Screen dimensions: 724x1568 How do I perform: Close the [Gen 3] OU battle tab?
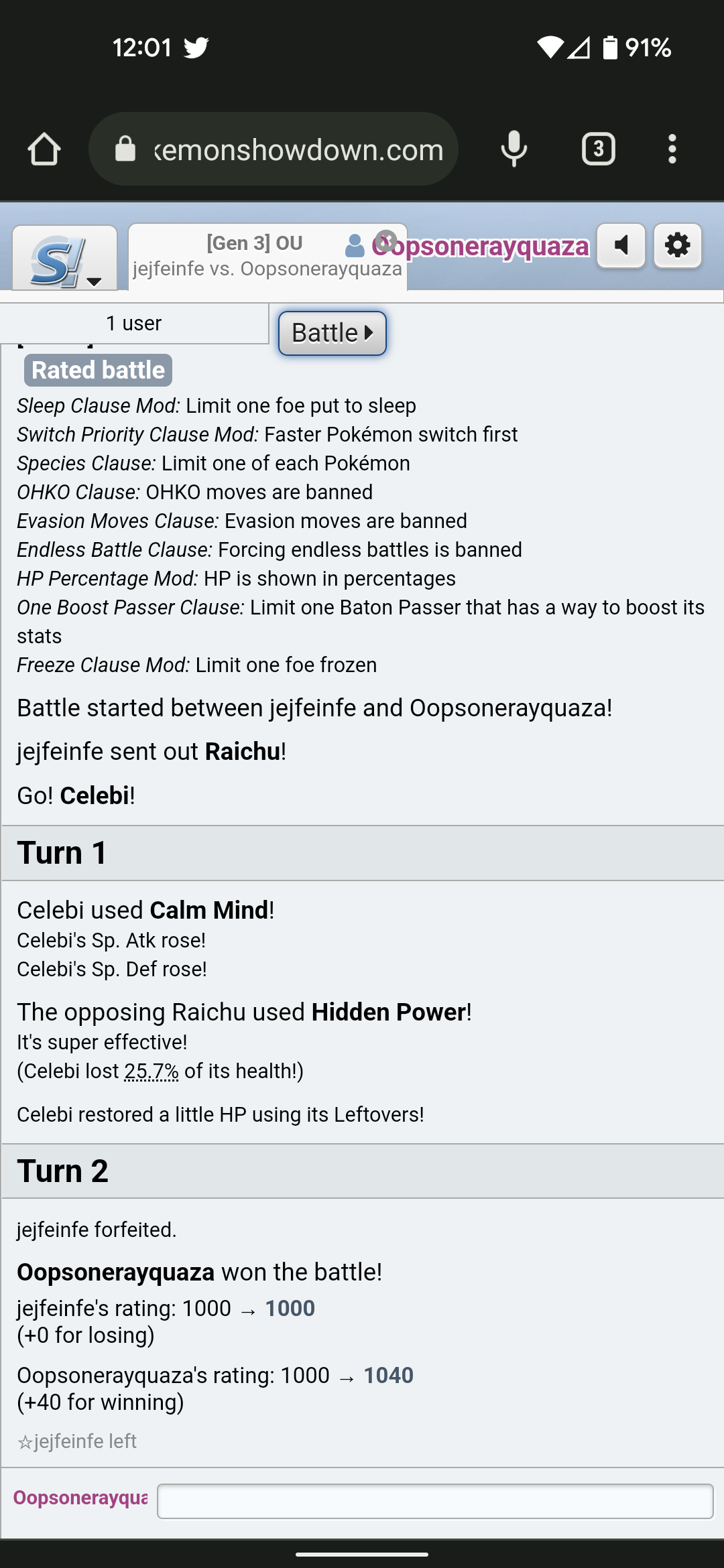tap(385, 240)
